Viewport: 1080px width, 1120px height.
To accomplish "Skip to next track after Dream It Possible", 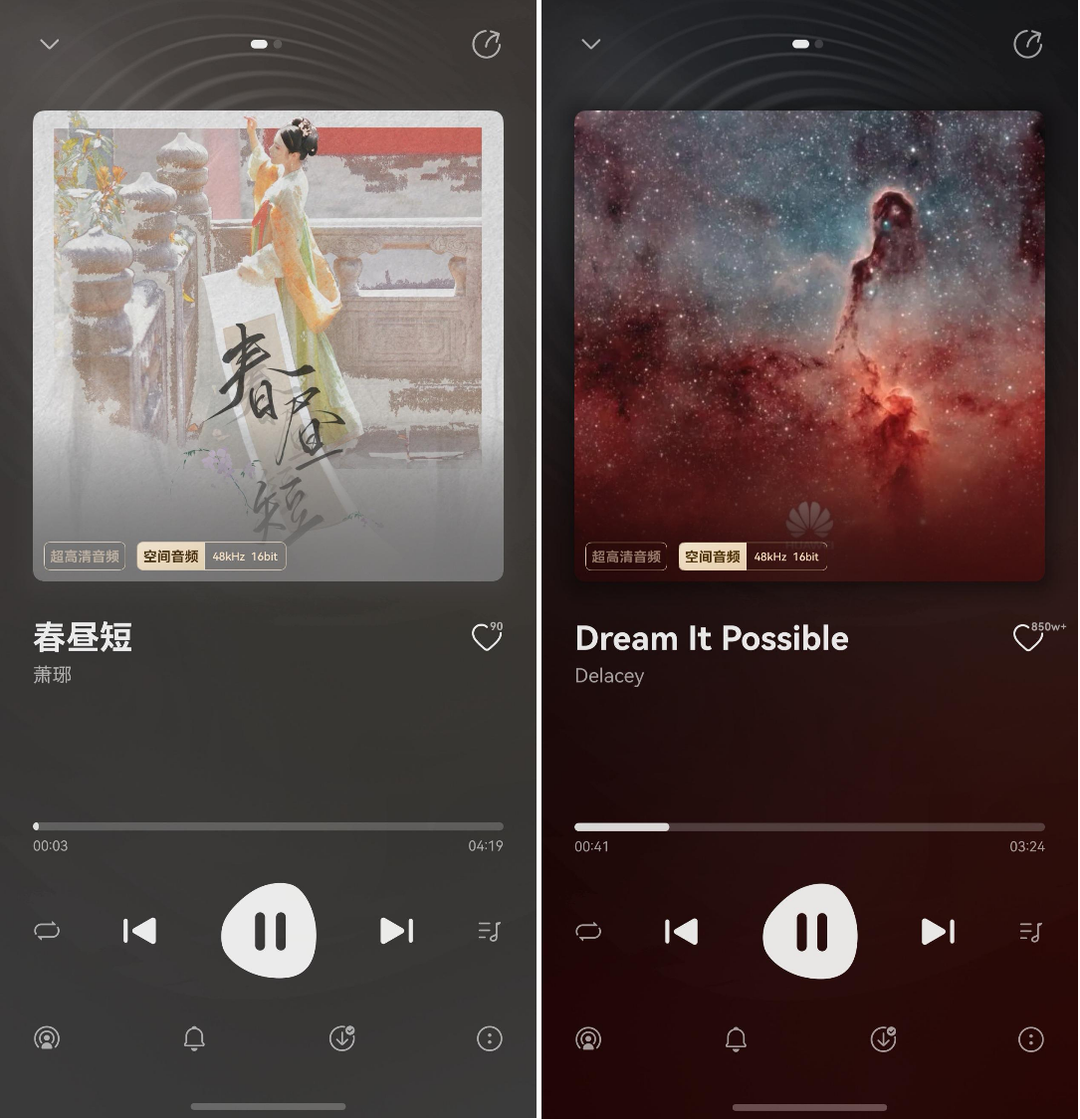I will pos(937,932).
